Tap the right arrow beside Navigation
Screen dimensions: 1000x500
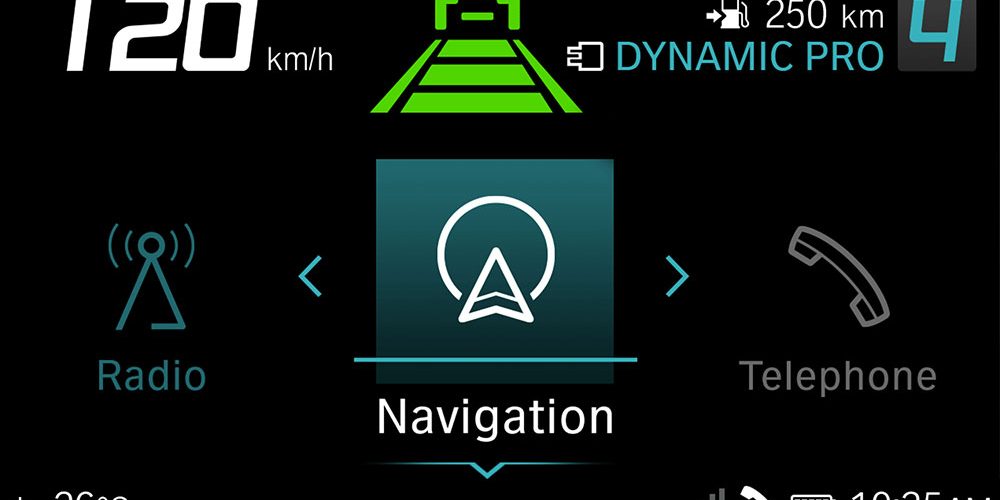(677, 276)
